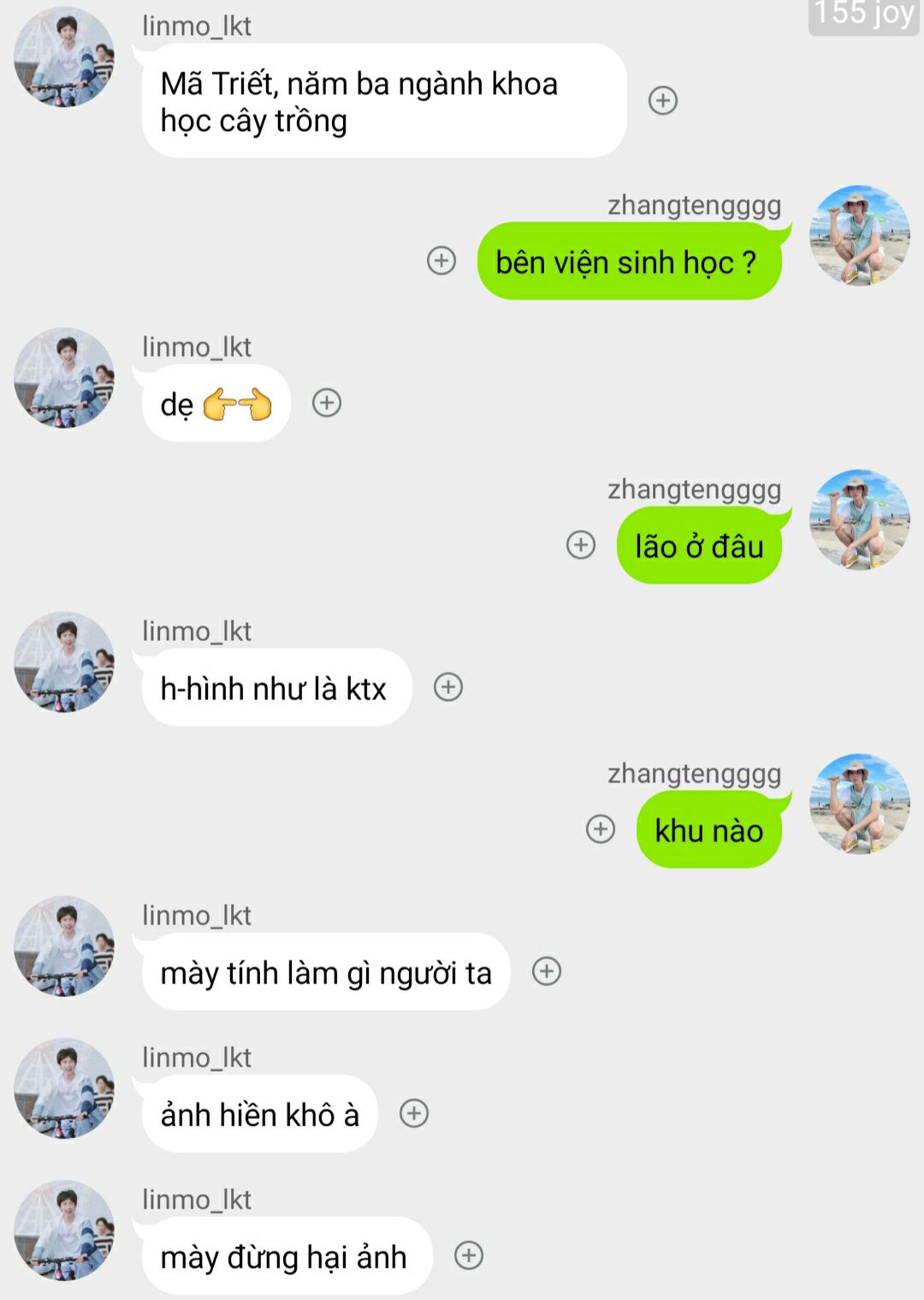Tap the plus icon beside "bên viện sinh học ?"
924x1300 pixels.
pos(441,260)
